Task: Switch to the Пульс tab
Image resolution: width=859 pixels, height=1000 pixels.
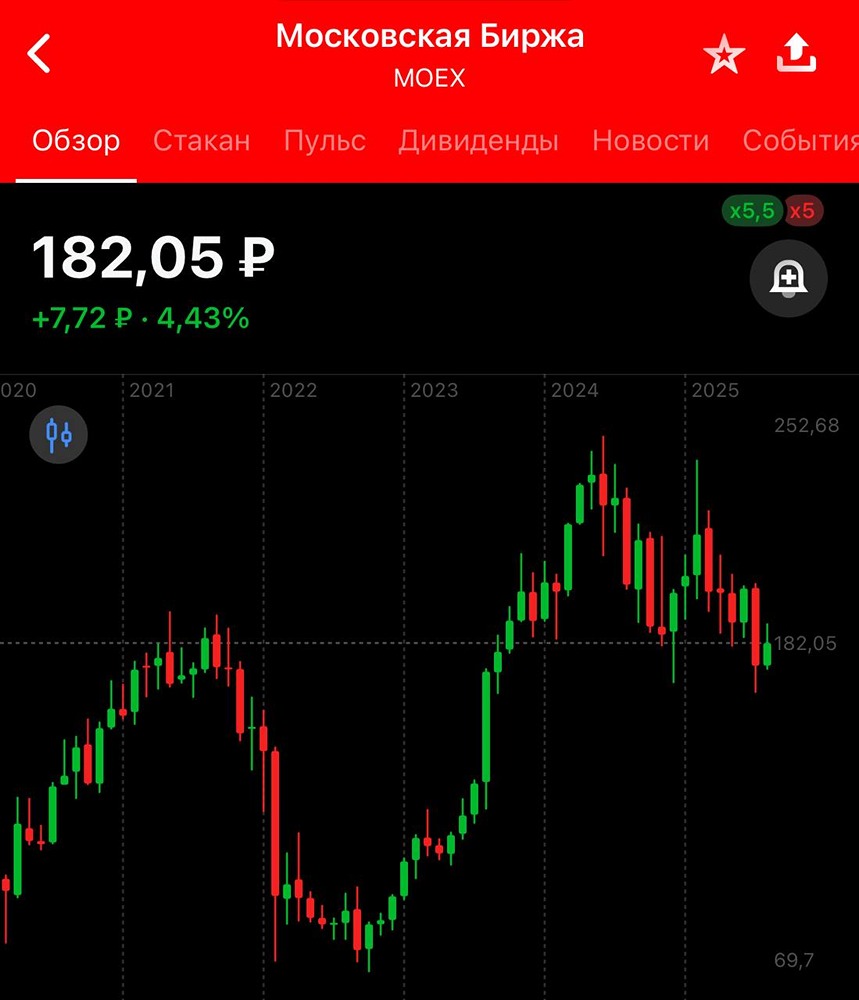Action: click(x=324, y=141)
